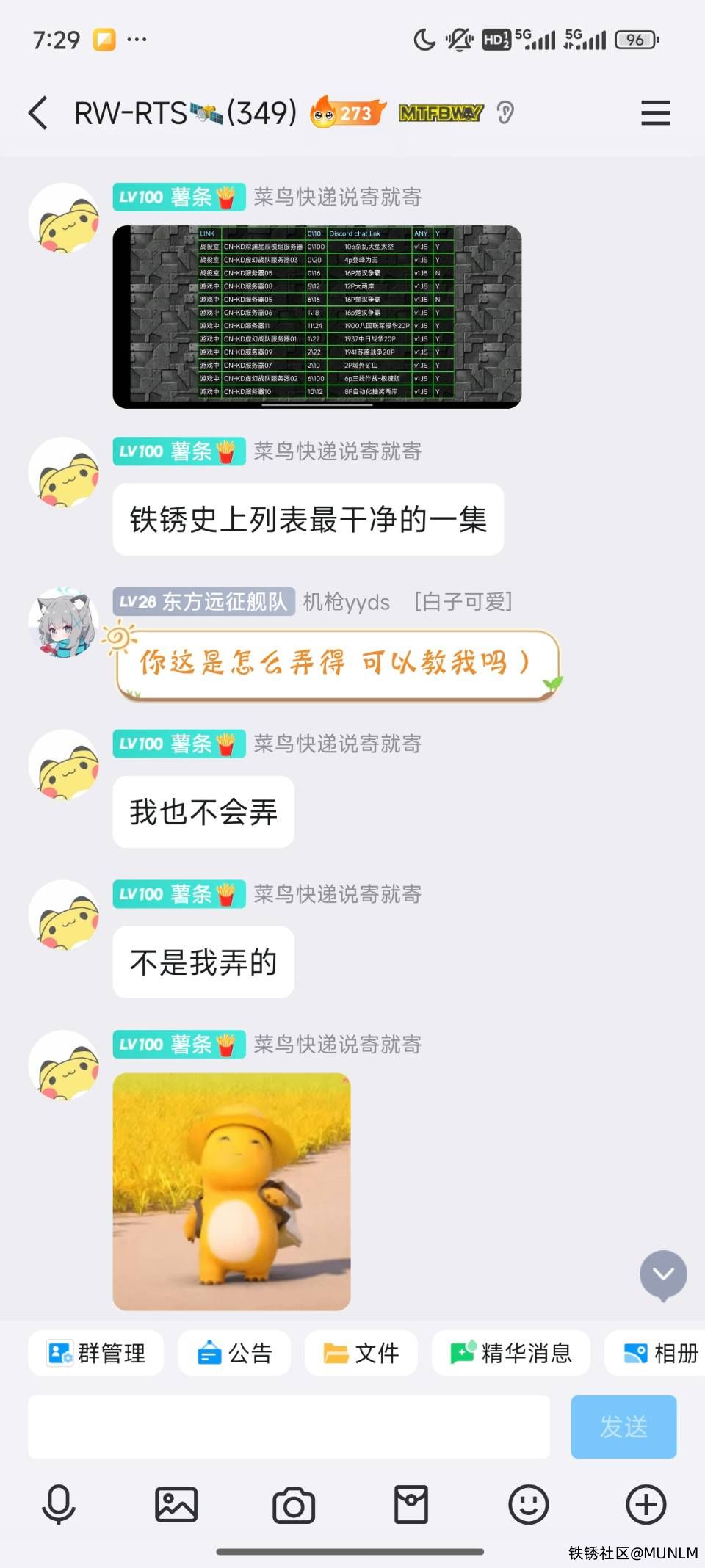Open the red packet icon

click(x=411, y=1505)
